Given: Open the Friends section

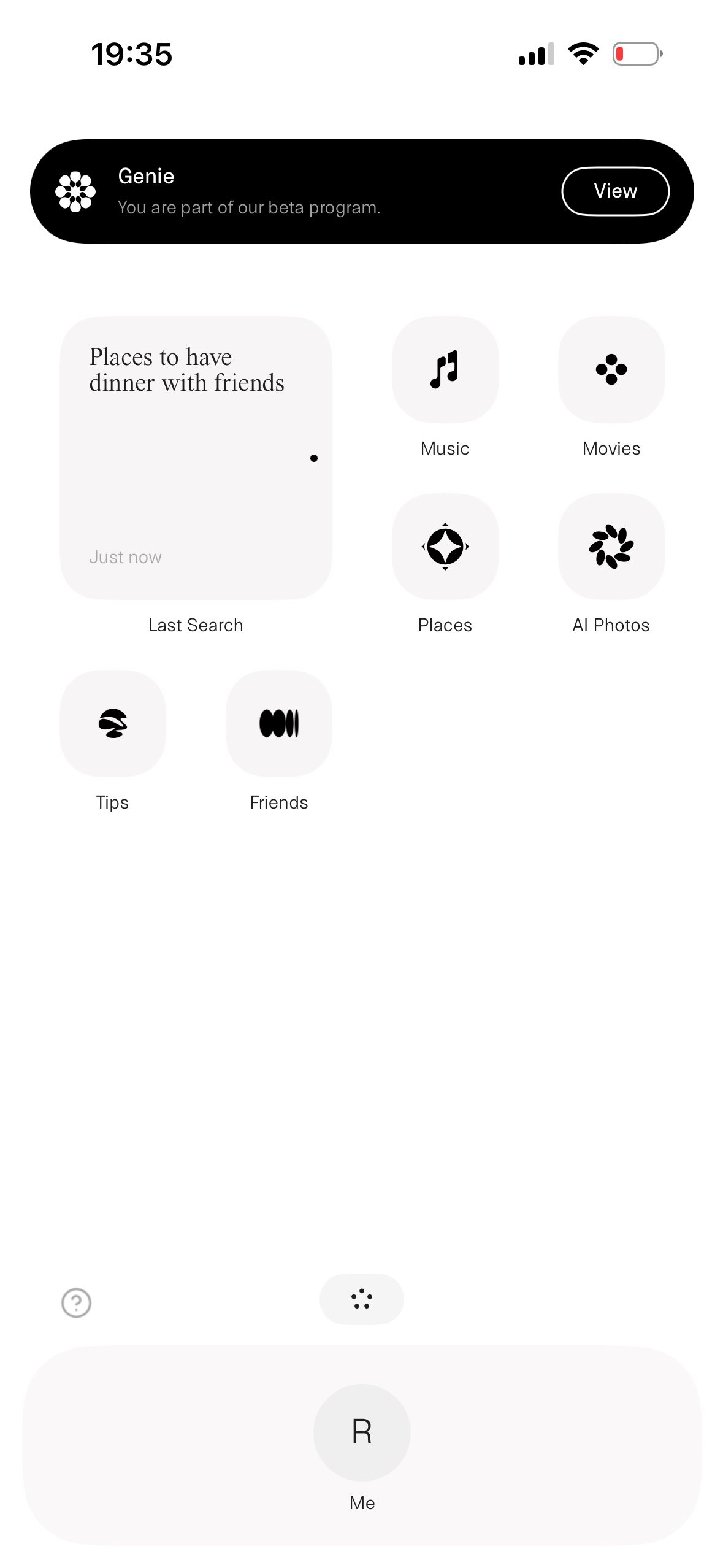Looking at the screenshot, I should [x=279, y=723].
